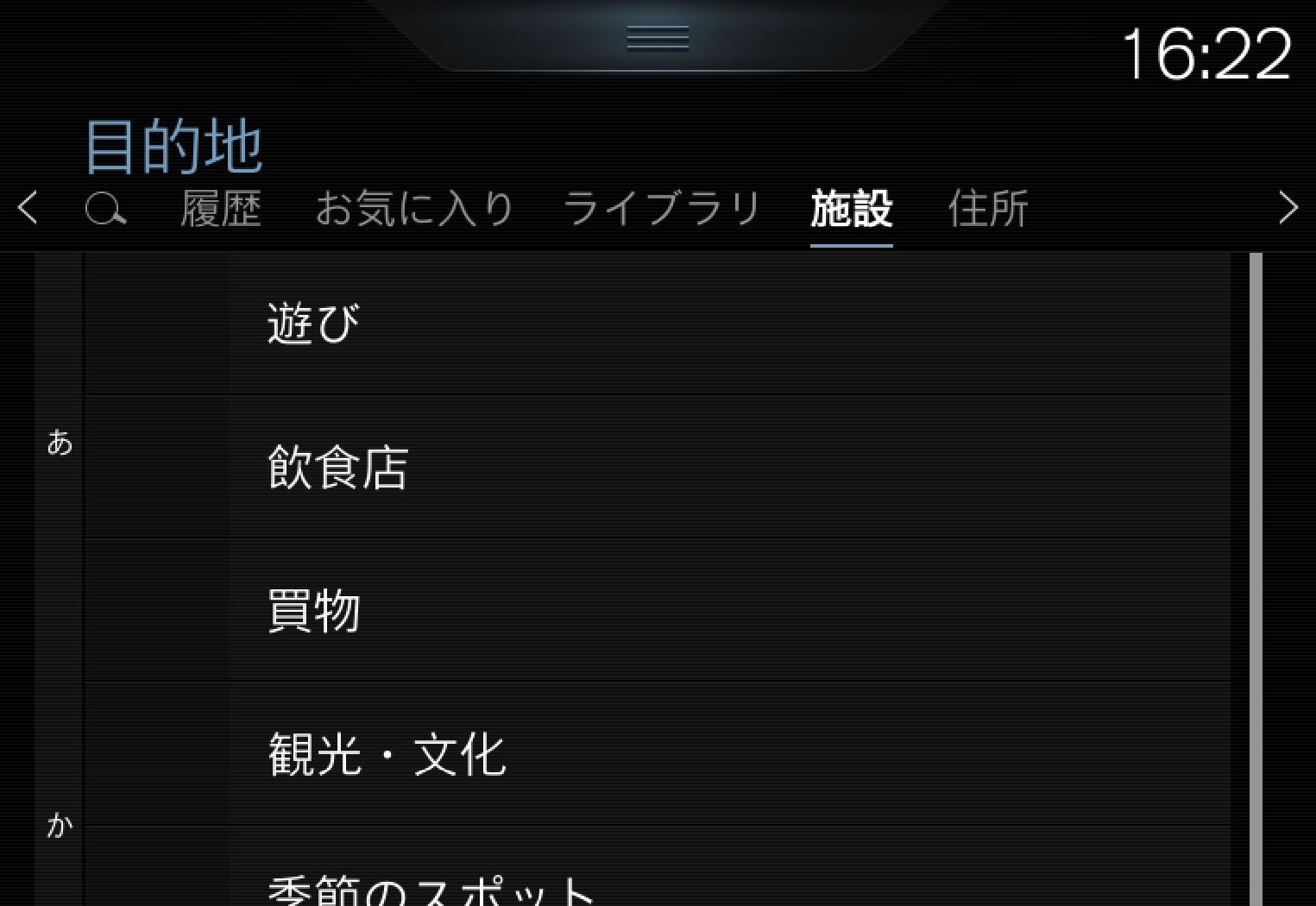This screenshot has width=1316, height=906.
Task: Tap the top pull-down handle
Action: pyautogui.click(x=658, y=39)
